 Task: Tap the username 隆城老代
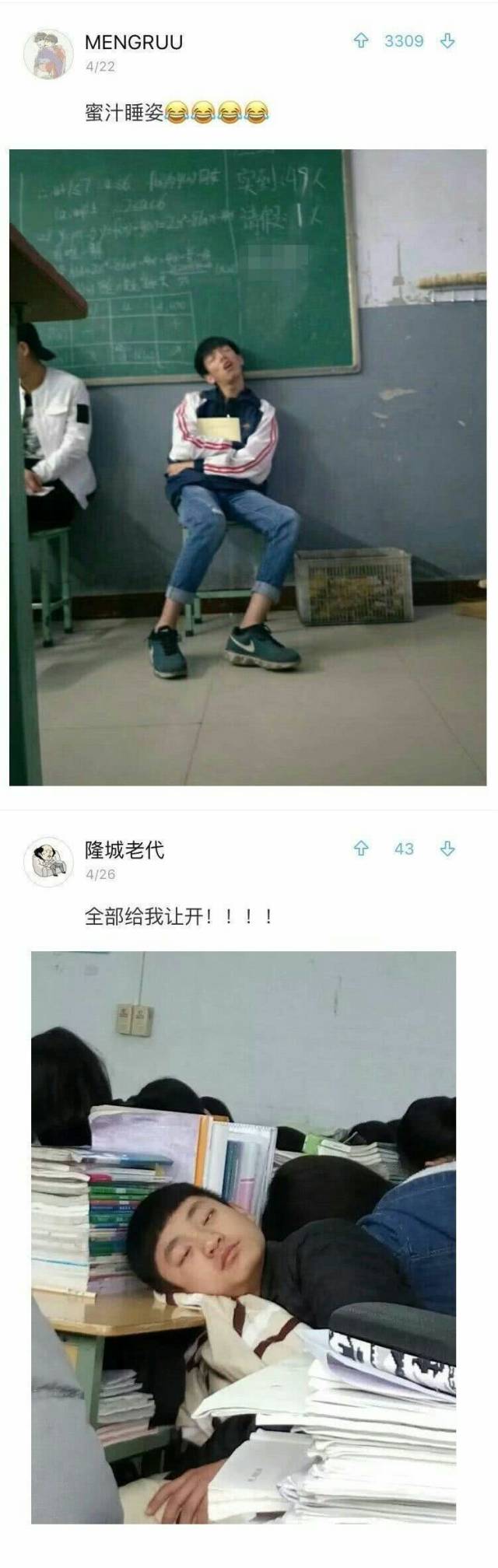pos(124,849)
